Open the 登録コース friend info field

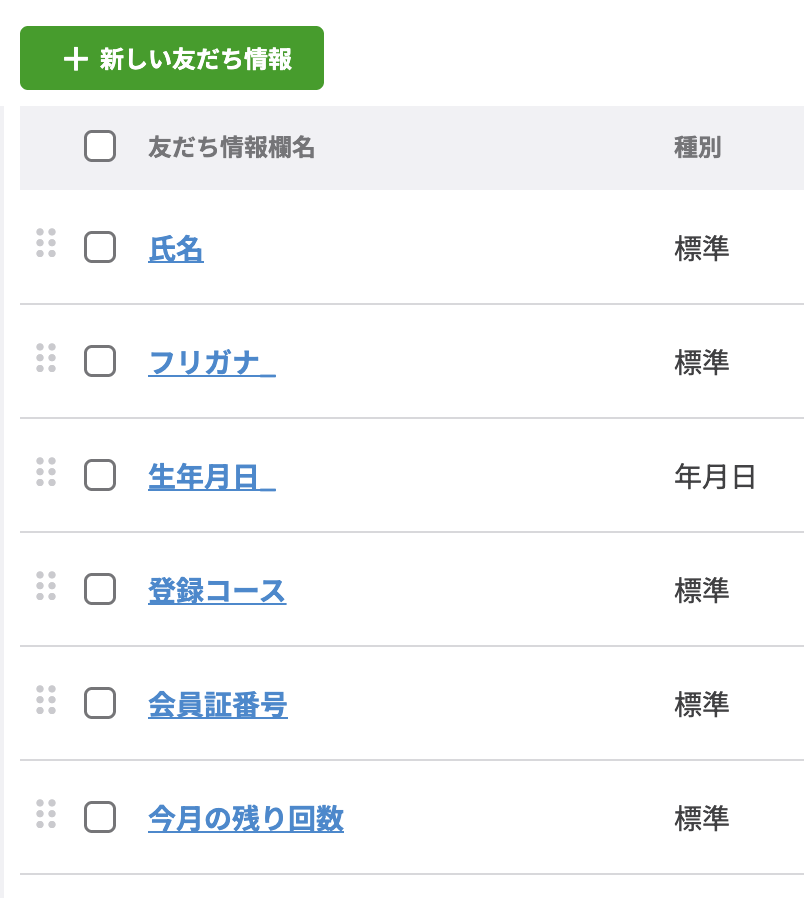click(x=217, y=590)
